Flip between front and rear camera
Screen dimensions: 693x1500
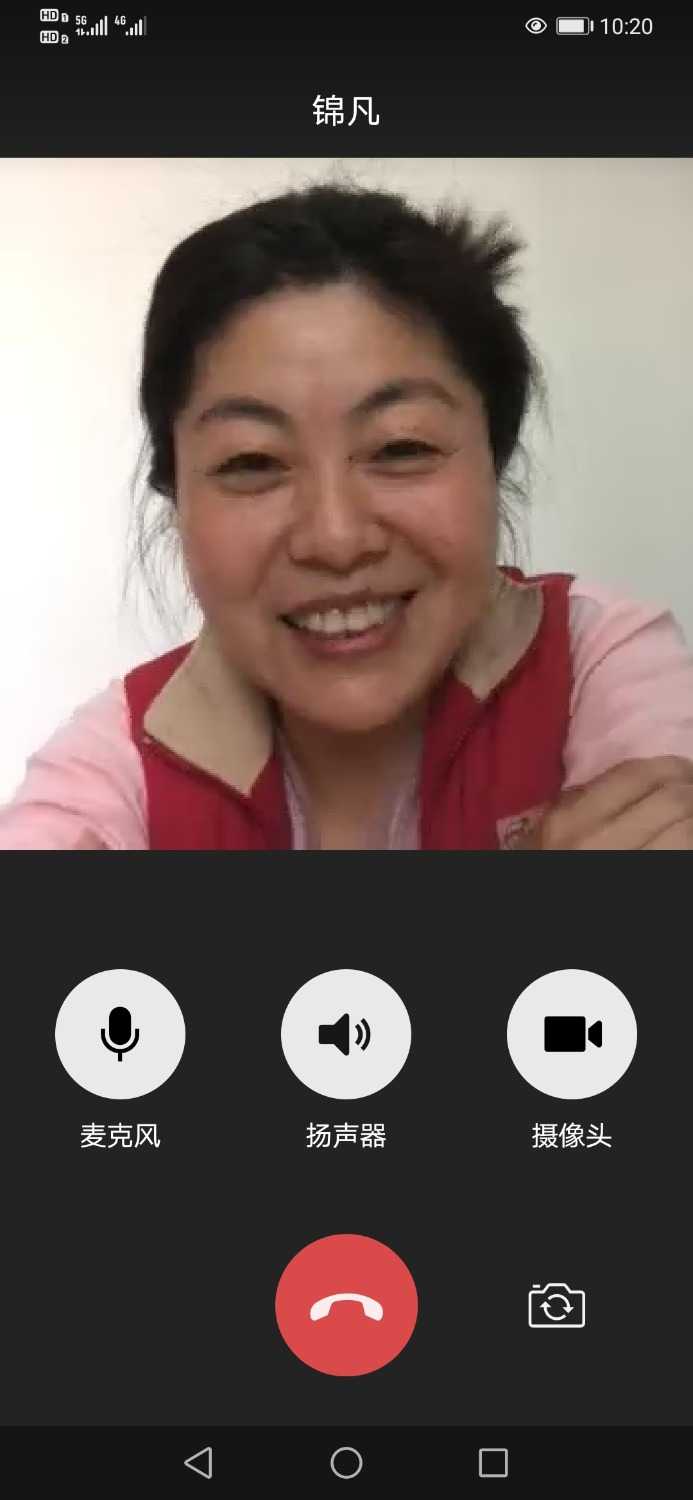click(556, 1306)
